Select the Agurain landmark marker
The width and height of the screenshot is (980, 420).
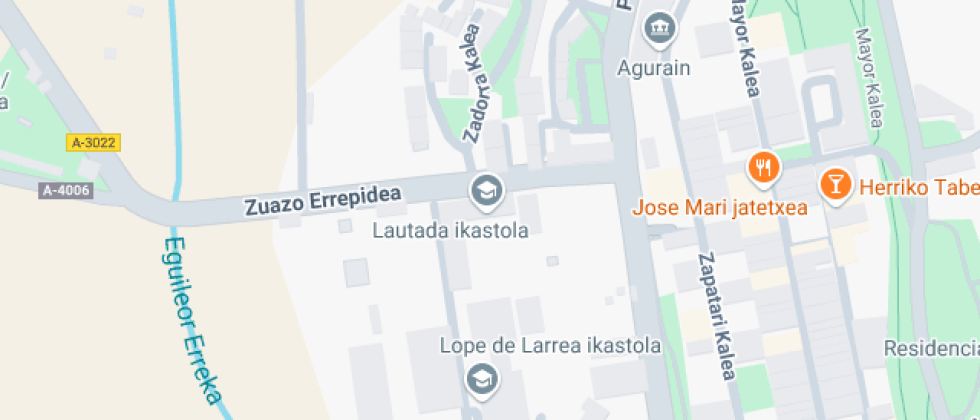(658, 27)
